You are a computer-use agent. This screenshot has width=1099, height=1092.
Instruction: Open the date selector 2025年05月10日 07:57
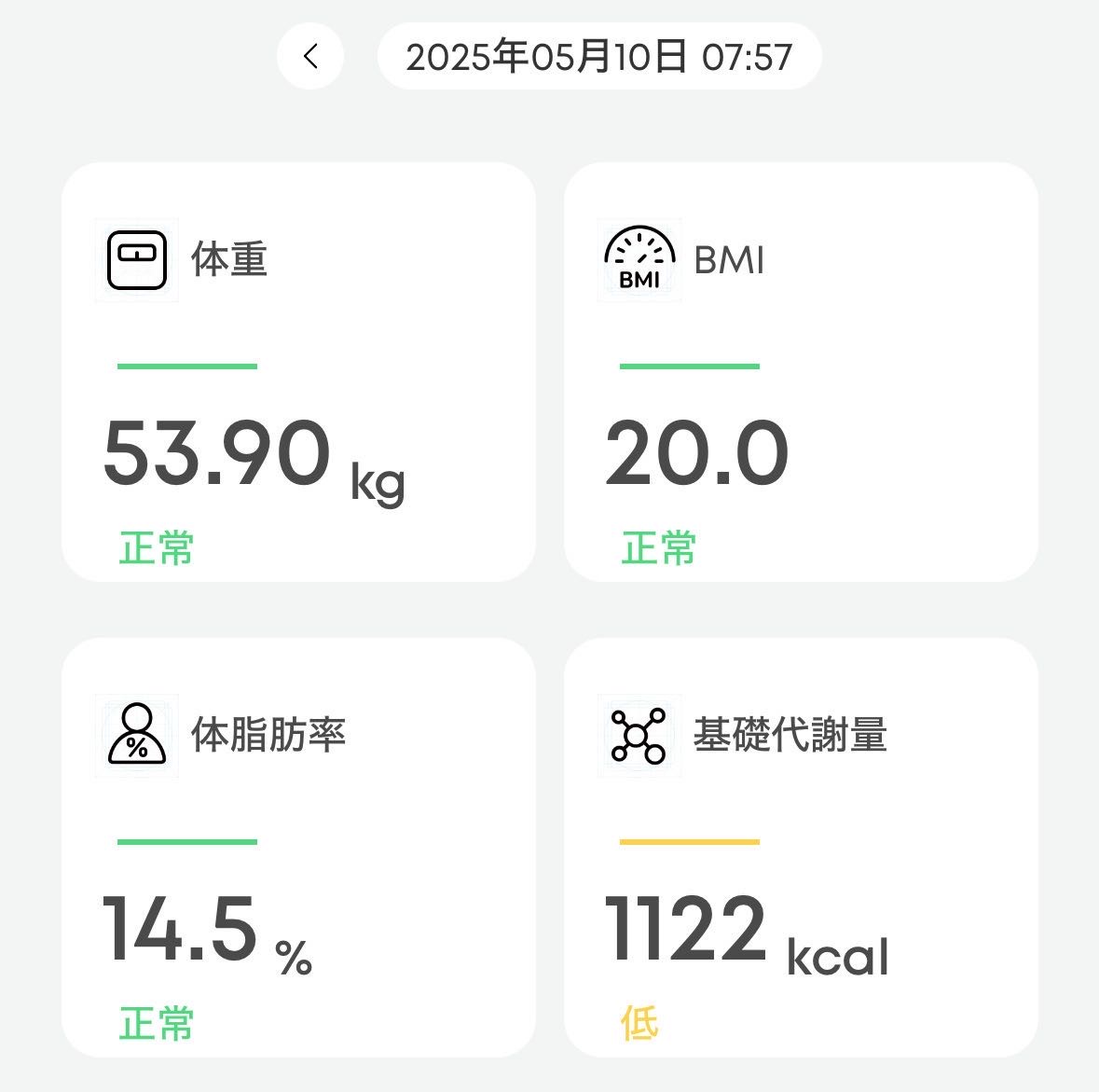(598, 57)
